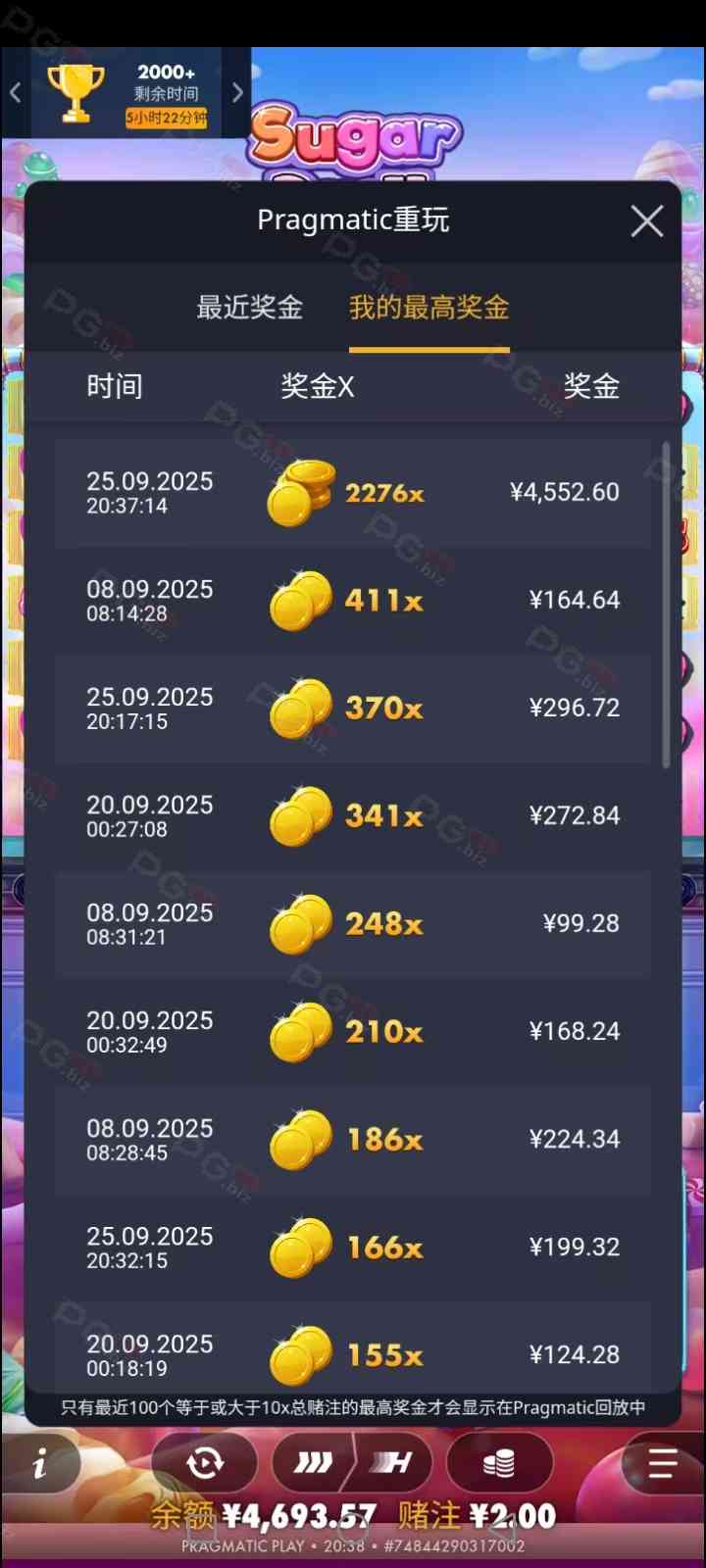
Task: Open the 411x win replay row
Action: tap(353, 601)
